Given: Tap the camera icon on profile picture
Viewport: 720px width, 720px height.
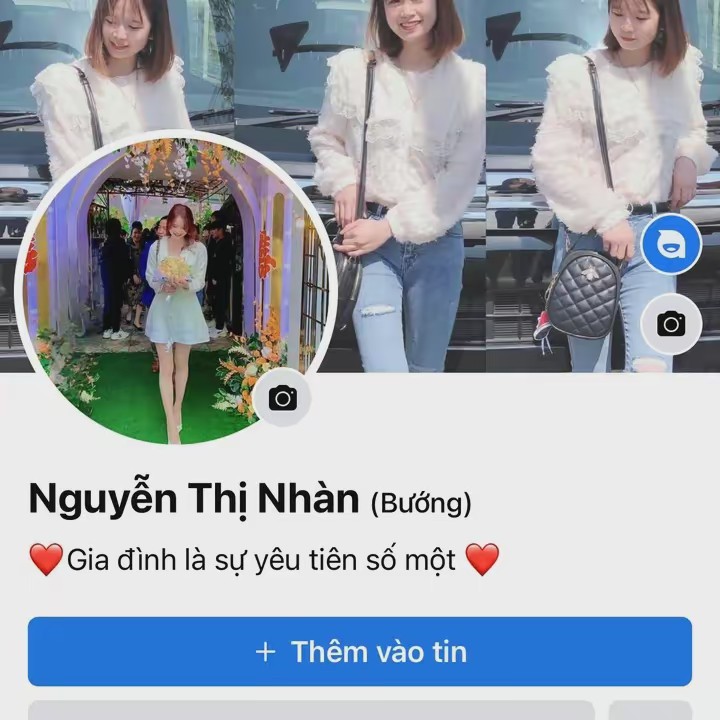Looking at the screenshot, I should click(283, 399).
